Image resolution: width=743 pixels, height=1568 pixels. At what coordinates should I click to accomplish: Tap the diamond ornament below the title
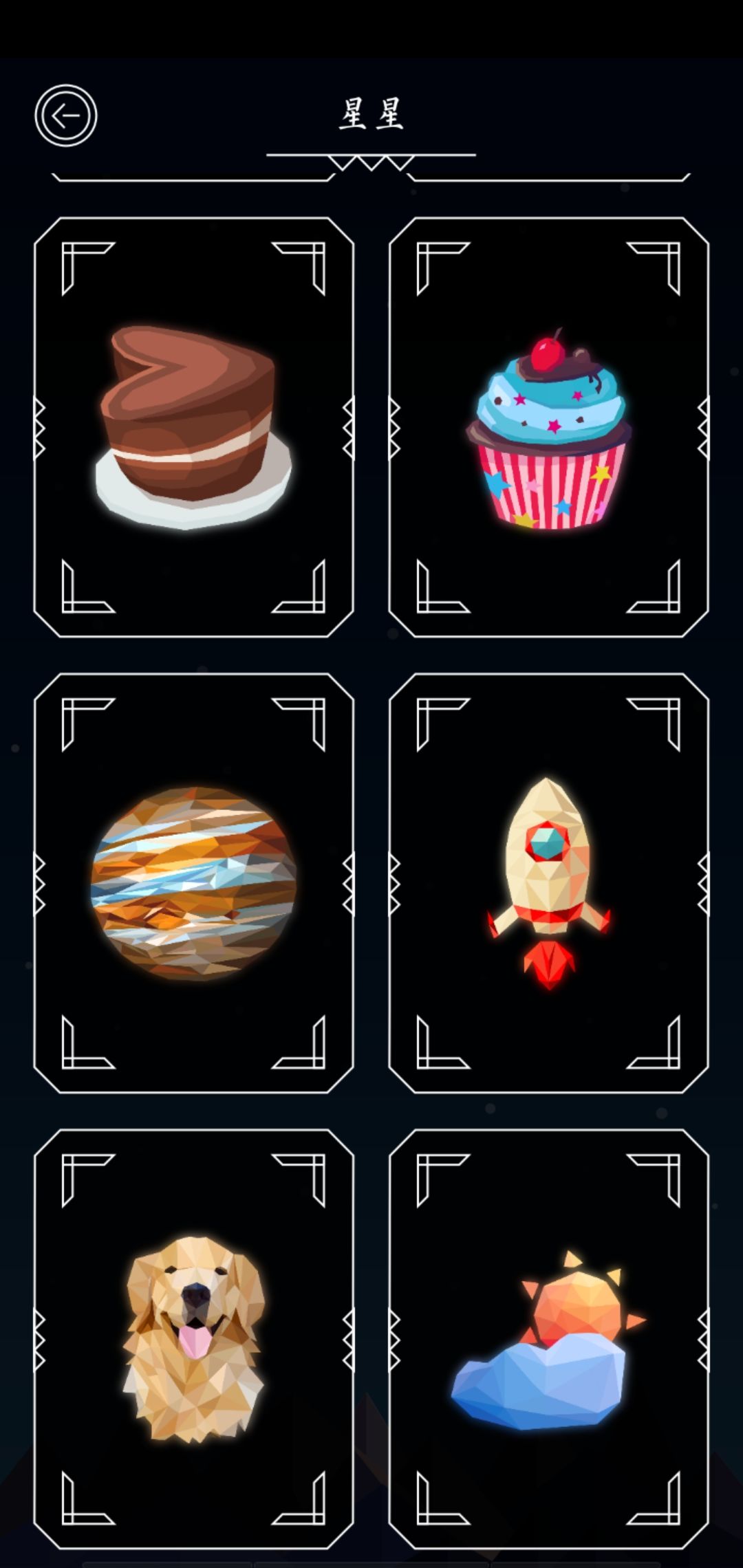point(371,162)
